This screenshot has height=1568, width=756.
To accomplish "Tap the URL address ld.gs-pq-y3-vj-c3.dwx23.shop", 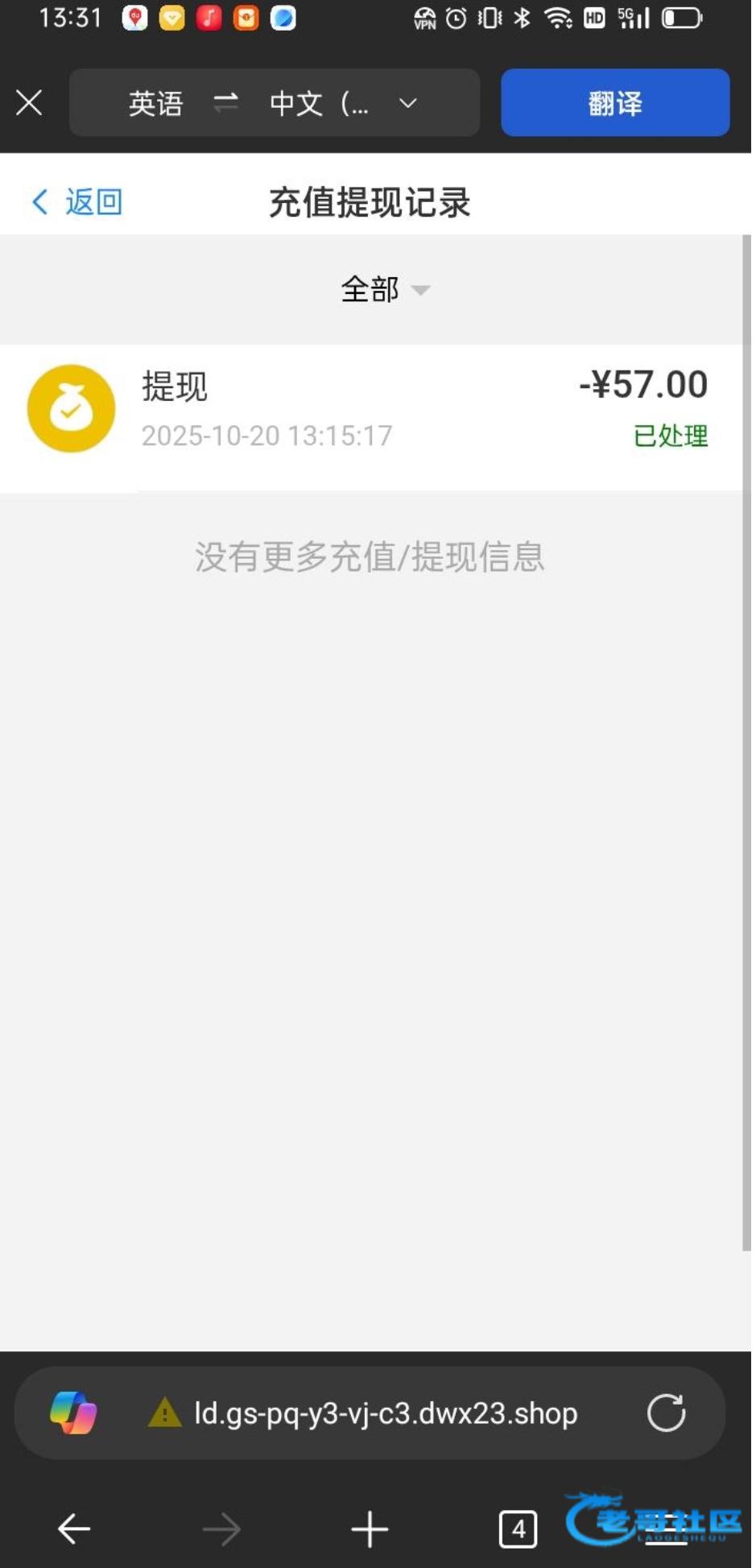I will coord(385,1413).
